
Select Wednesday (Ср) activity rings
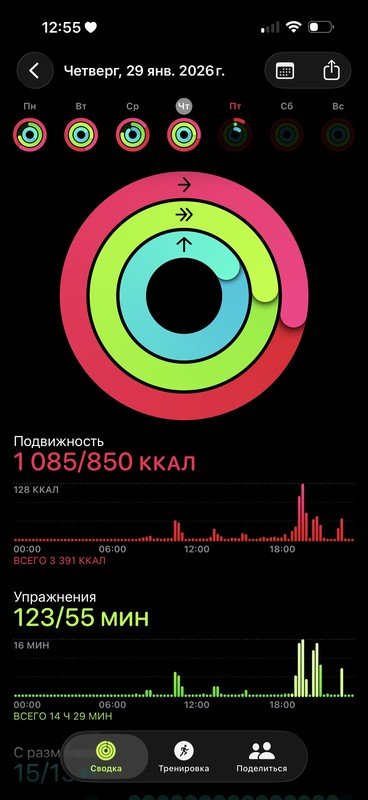[x=133, y=135]
